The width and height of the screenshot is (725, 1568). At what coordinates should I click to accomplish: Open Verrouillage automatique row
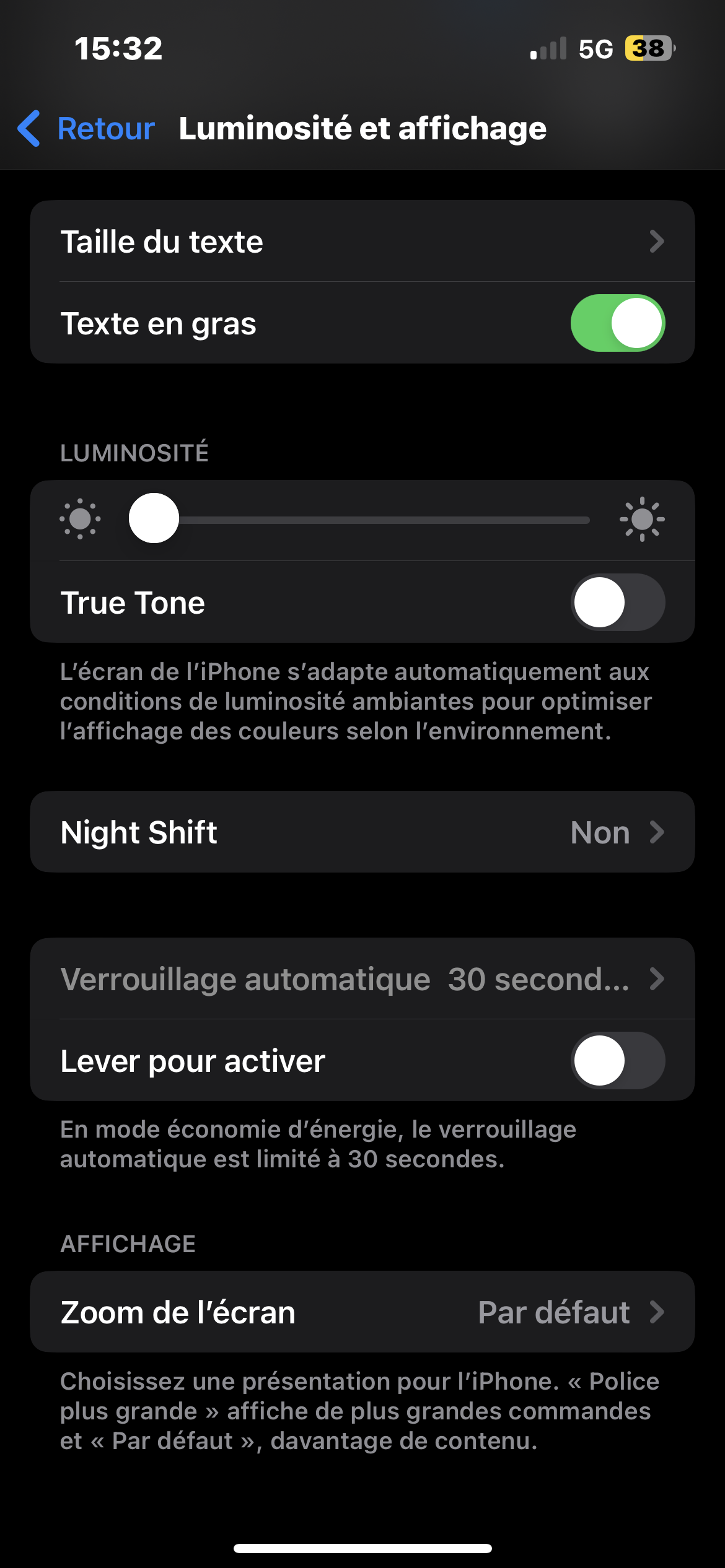pos(362,979)
